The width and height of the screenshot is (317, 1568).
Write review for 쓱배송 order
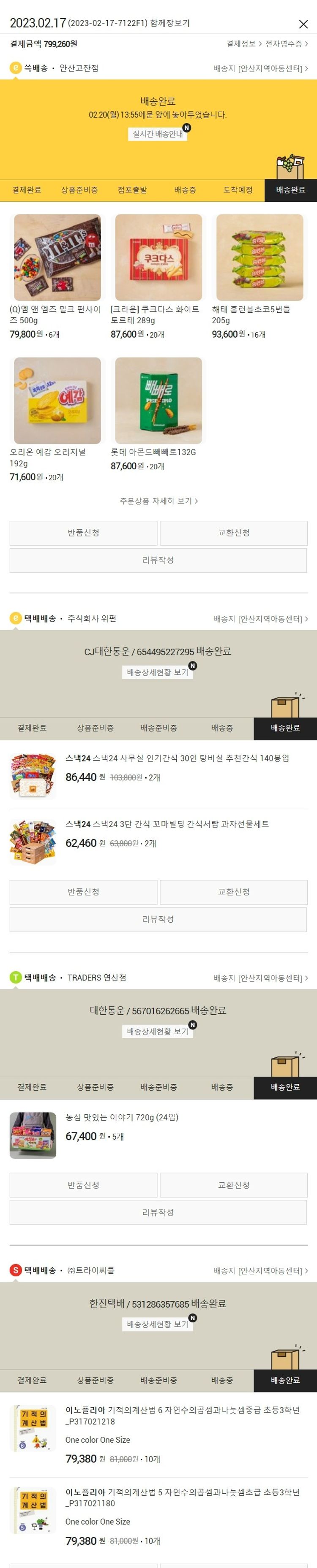pyautogui.click(x=158, y=560)
